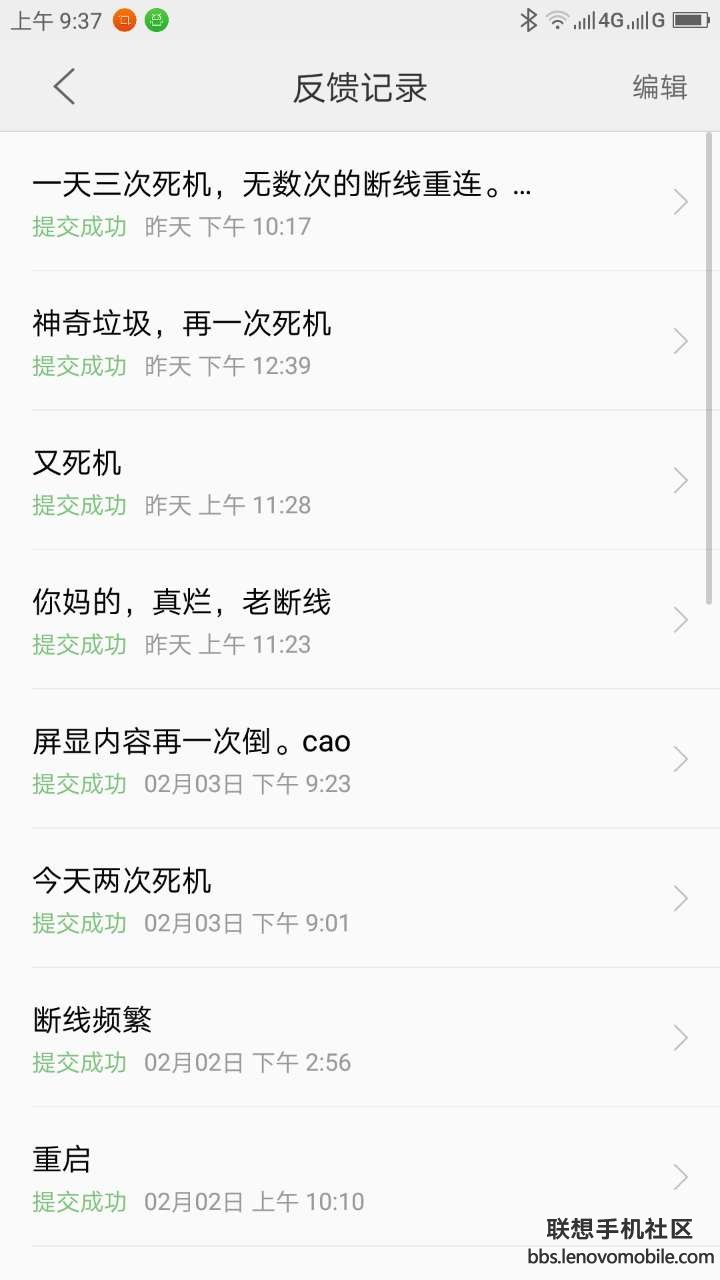Go back using the top-left arrow
This screenshot has height=1280, width=720.
click(64, 87)
